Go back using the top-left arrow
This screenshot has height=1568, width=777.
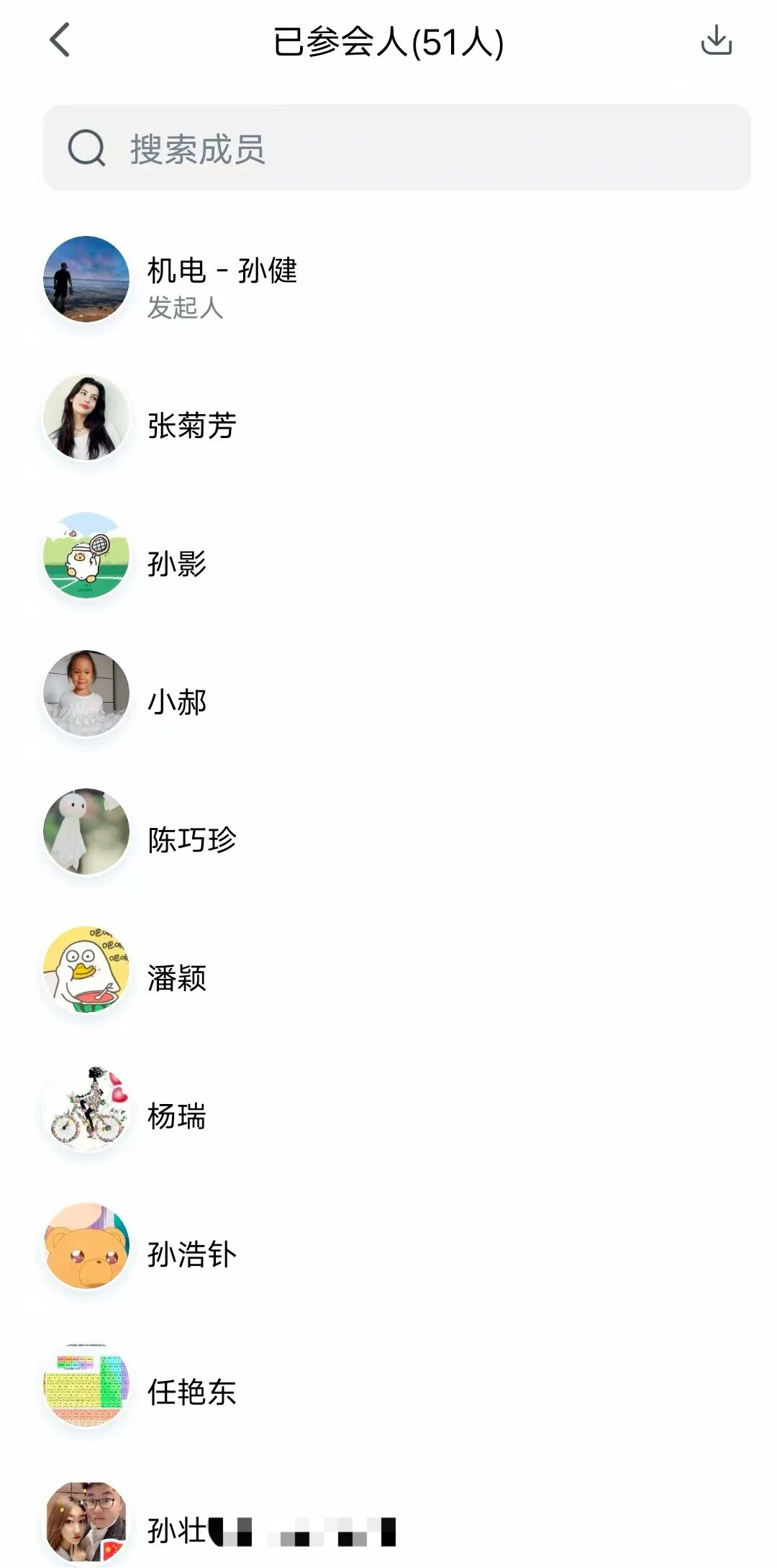[60, 40]
